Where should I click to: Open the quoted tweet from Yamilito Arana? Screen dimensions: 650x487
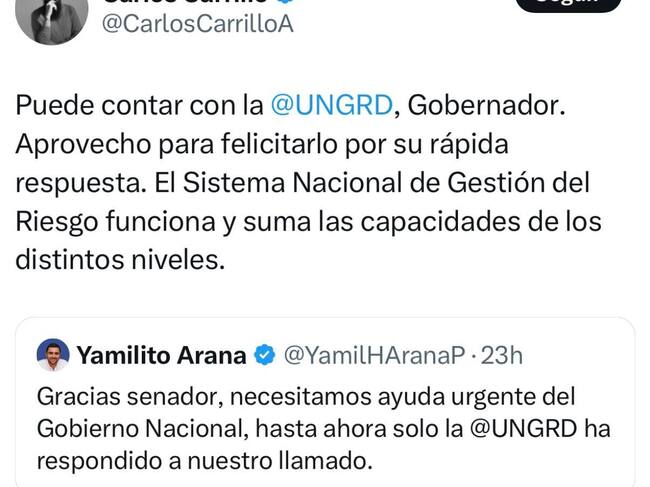[x=324, y=410]
